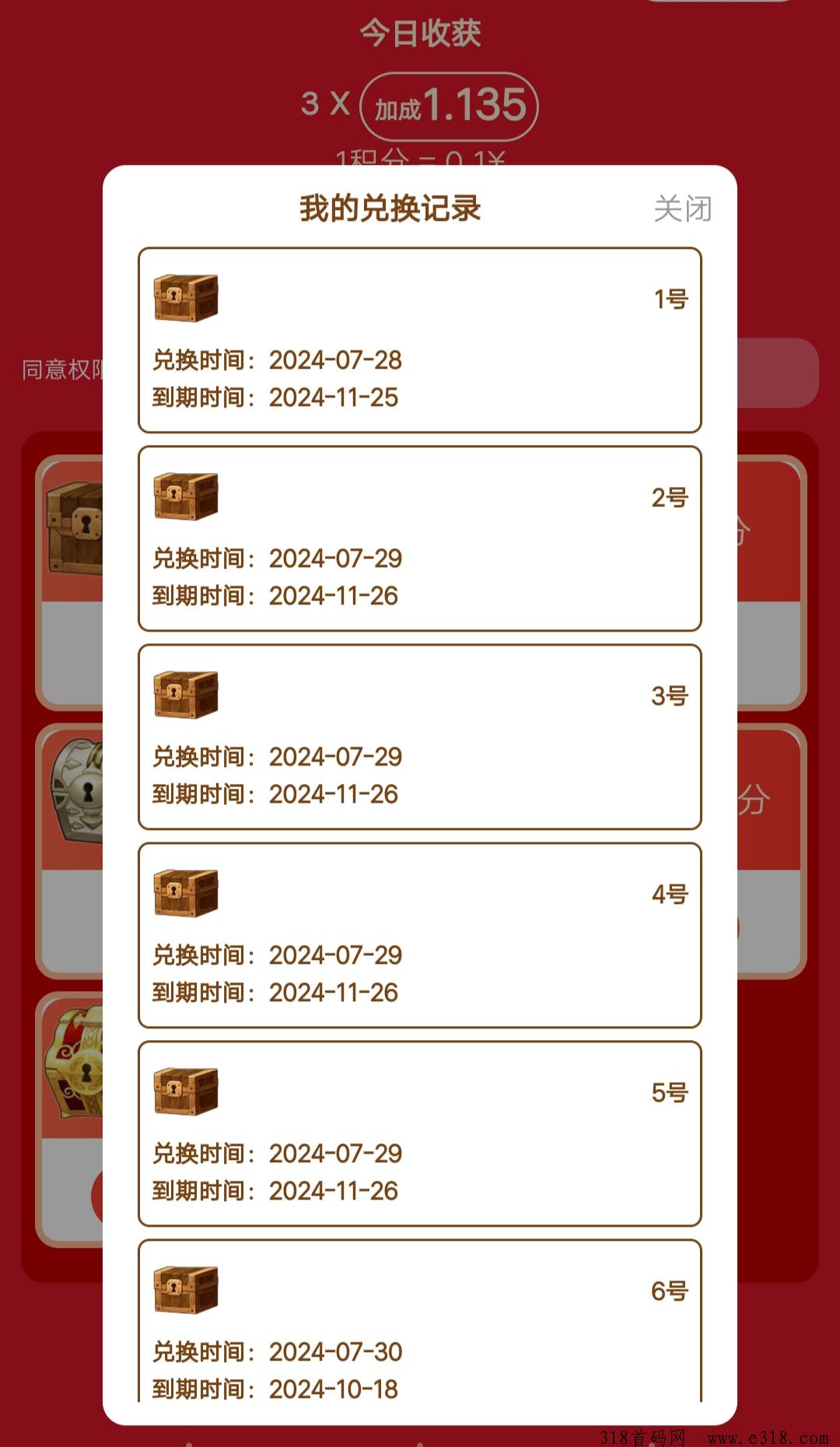
Task: Close the 我的兑换记录 dialog via 关闭
Action: click(683, 208)
